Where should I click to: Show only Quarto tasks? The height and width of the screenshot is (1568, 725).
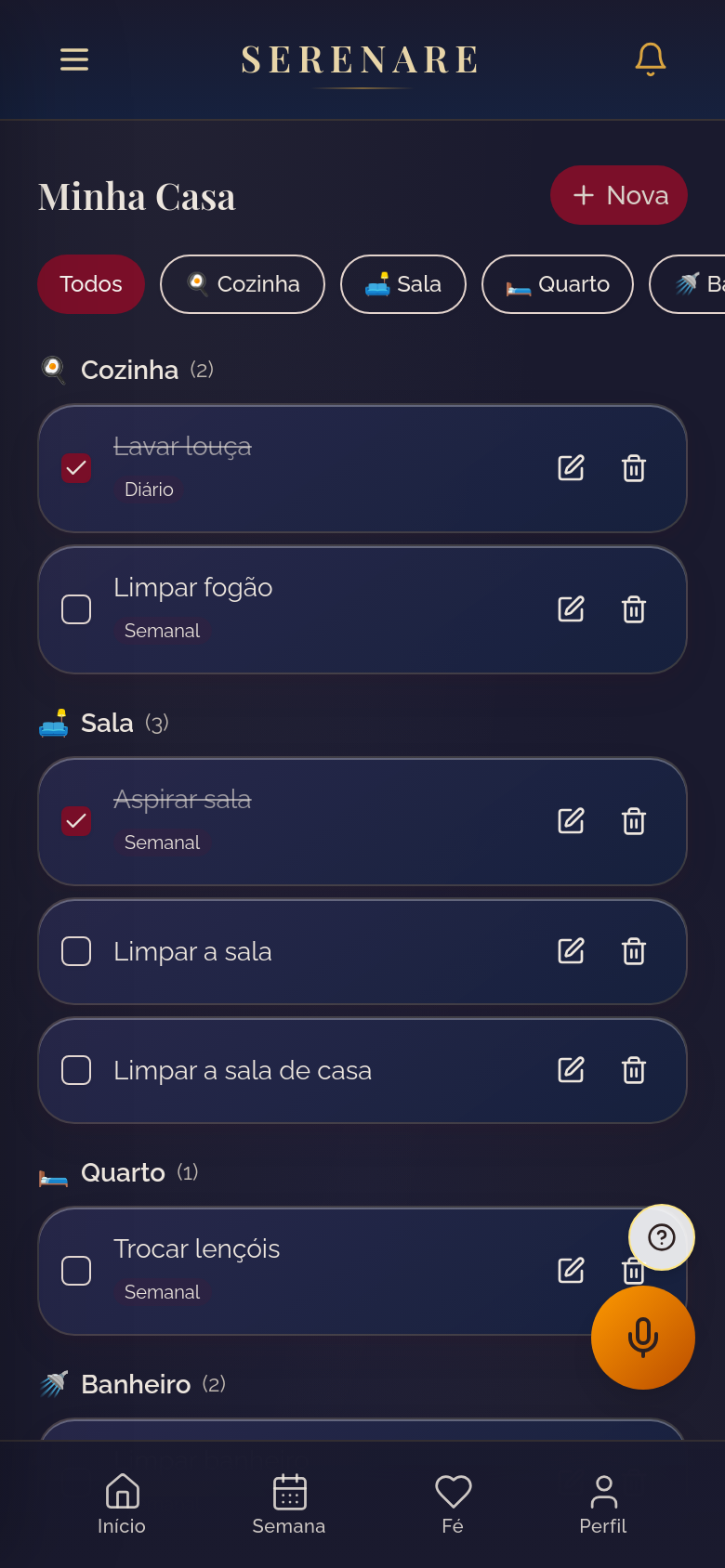click(x=558, y=284)
